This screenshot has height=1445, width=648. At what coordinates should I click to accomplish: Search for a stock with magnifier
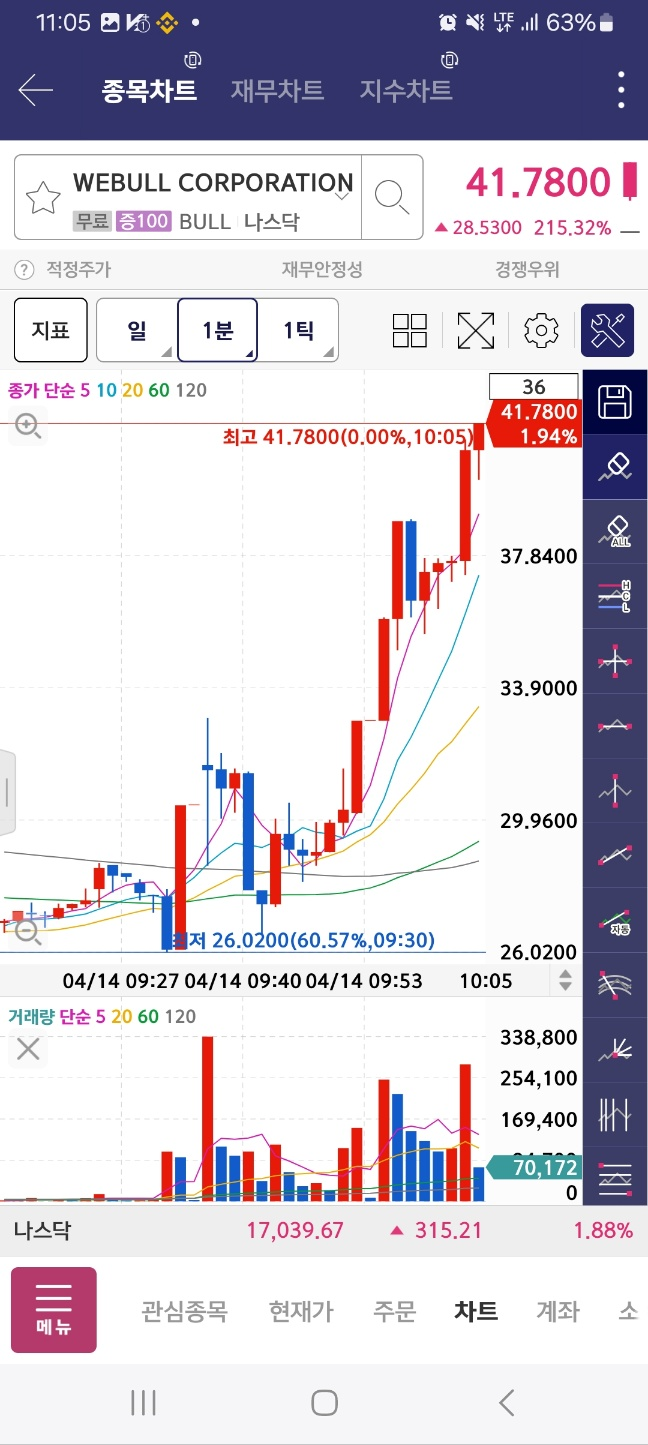[391, 197]
